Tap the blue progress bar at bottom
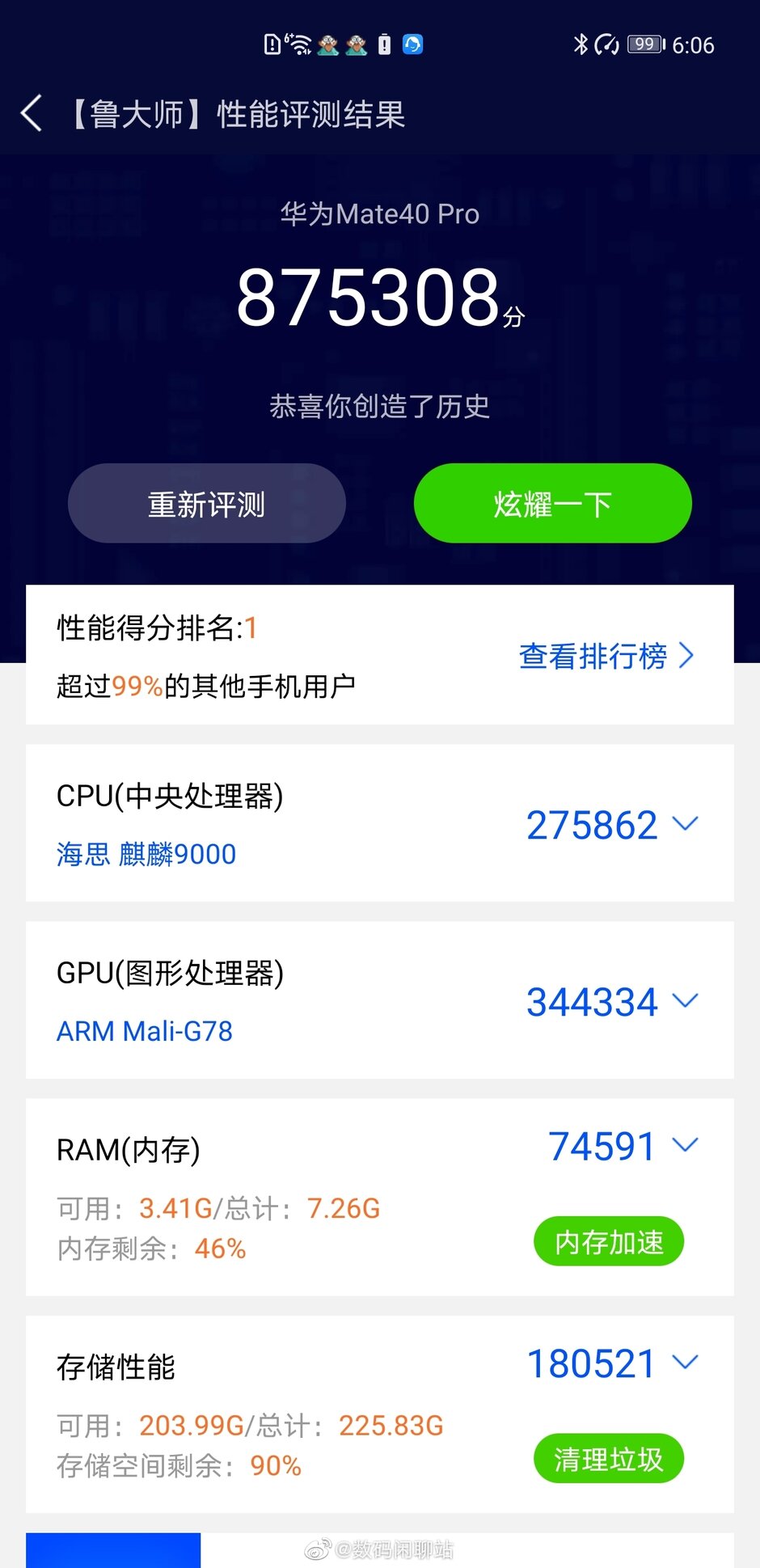The width and height of the screenshot is (760, 1568). (113, 1550)
